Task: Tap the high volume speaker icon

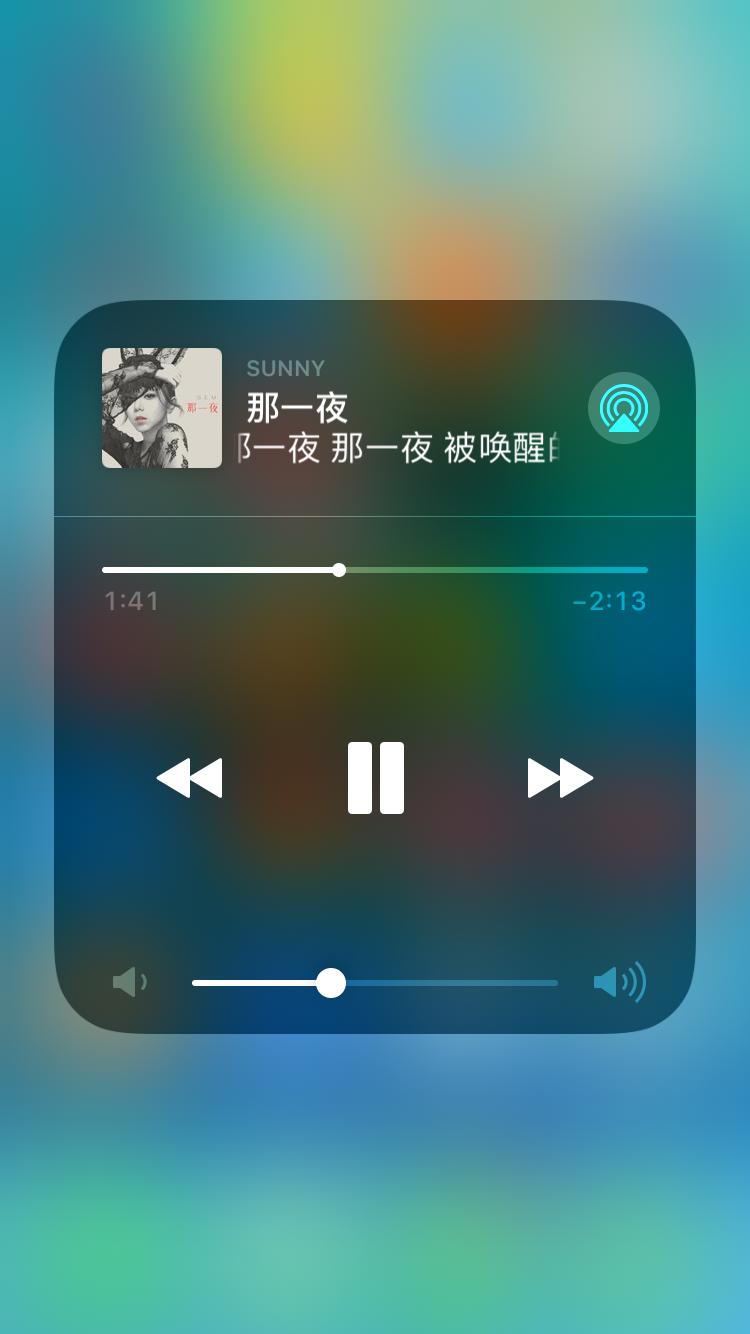Action: point(619,982)
